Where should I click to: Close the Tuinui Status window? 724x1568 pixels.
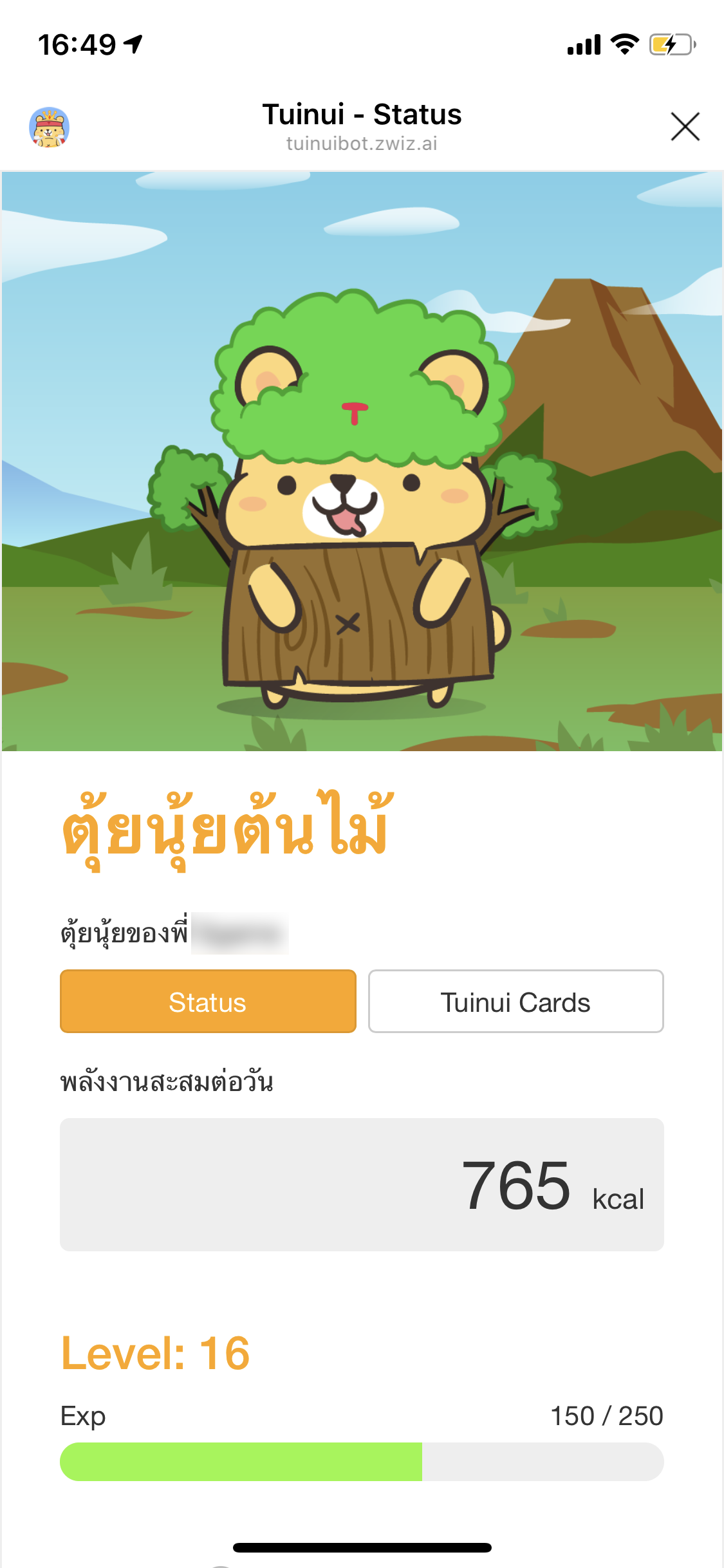coord(685,126)
